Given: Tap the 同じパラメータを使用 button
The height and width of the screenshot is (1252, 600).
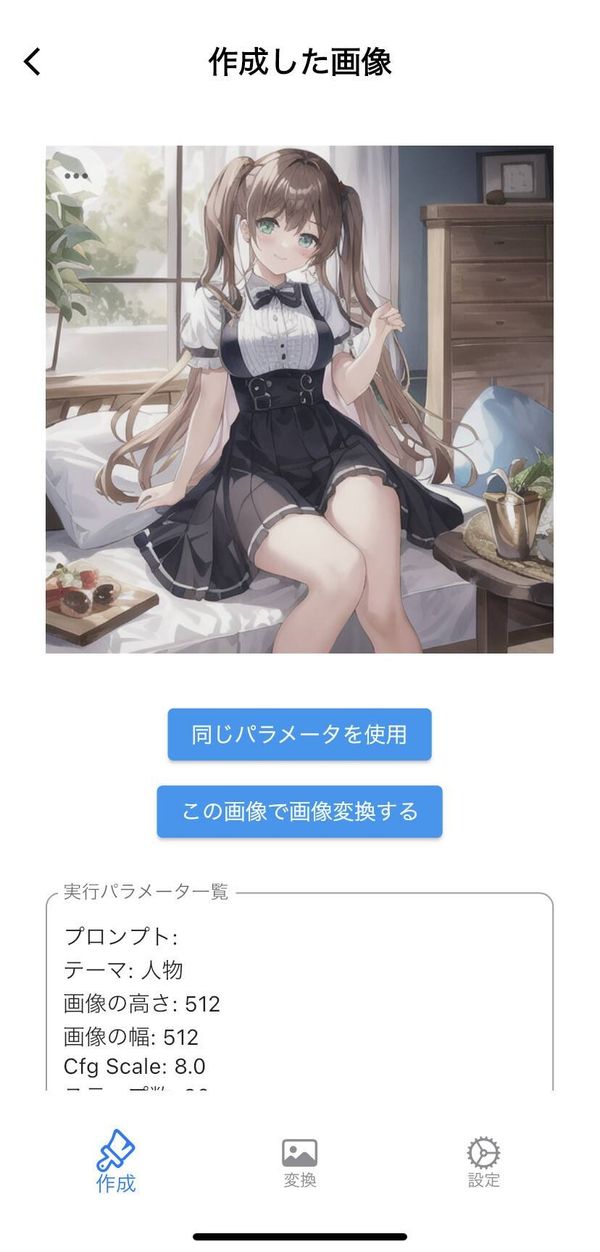Looking at the screenshot, I should point(299,735).
